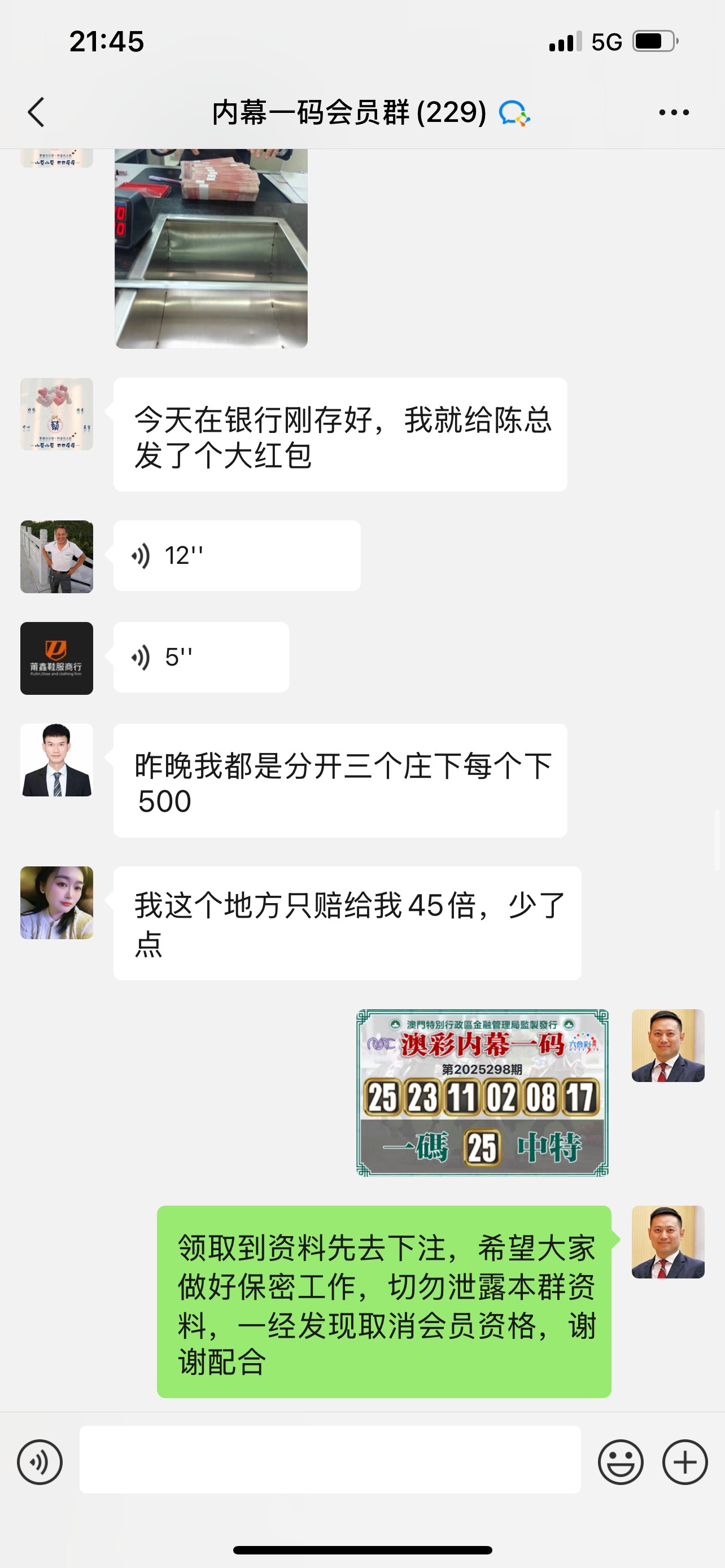Open profile of the woman who sent 只赔给我45倍
Viewport: 725px width, 1568px height.
56,903
